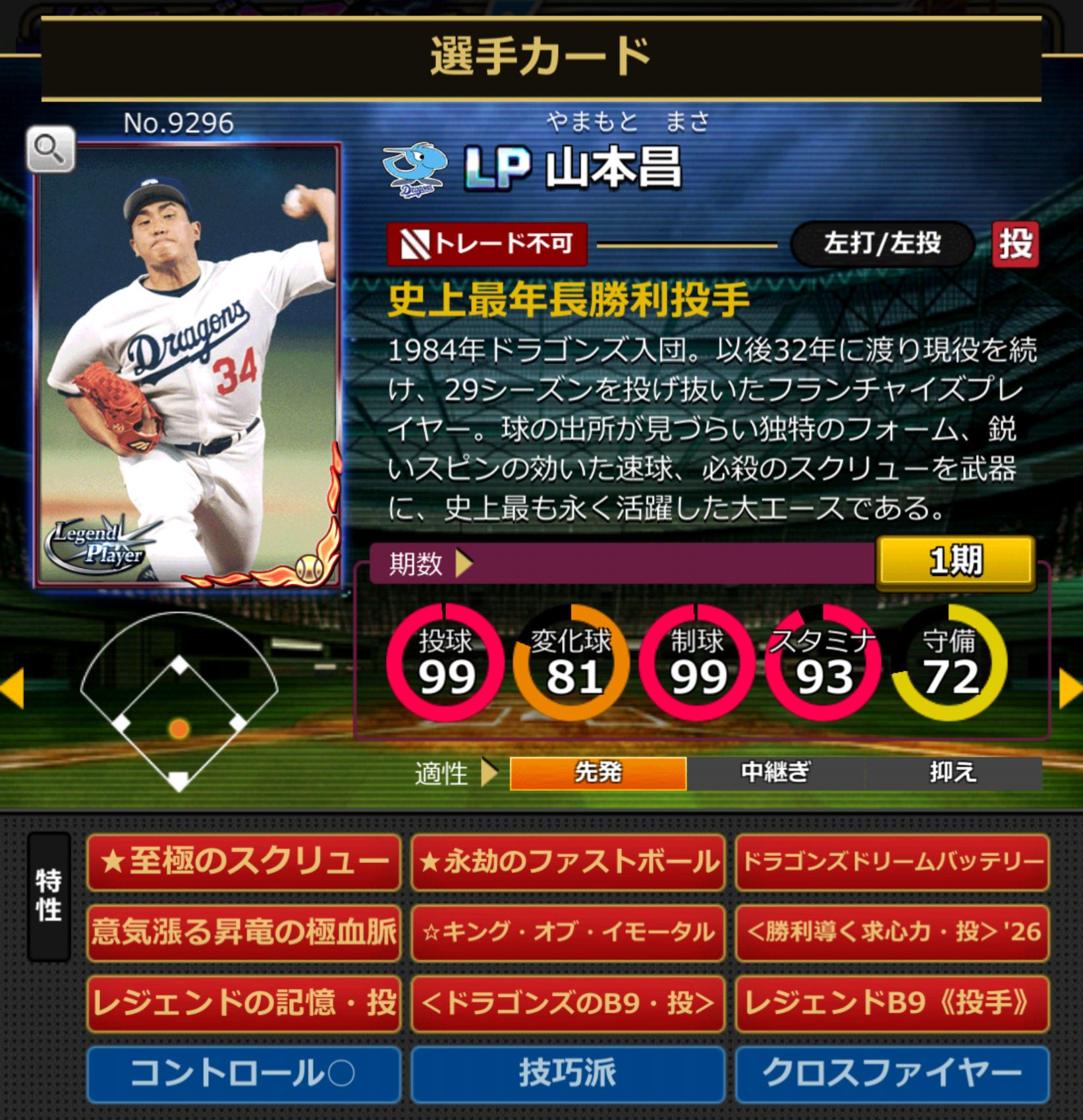View the レジェンドB9《投手》 trait

pos(892,1003)
